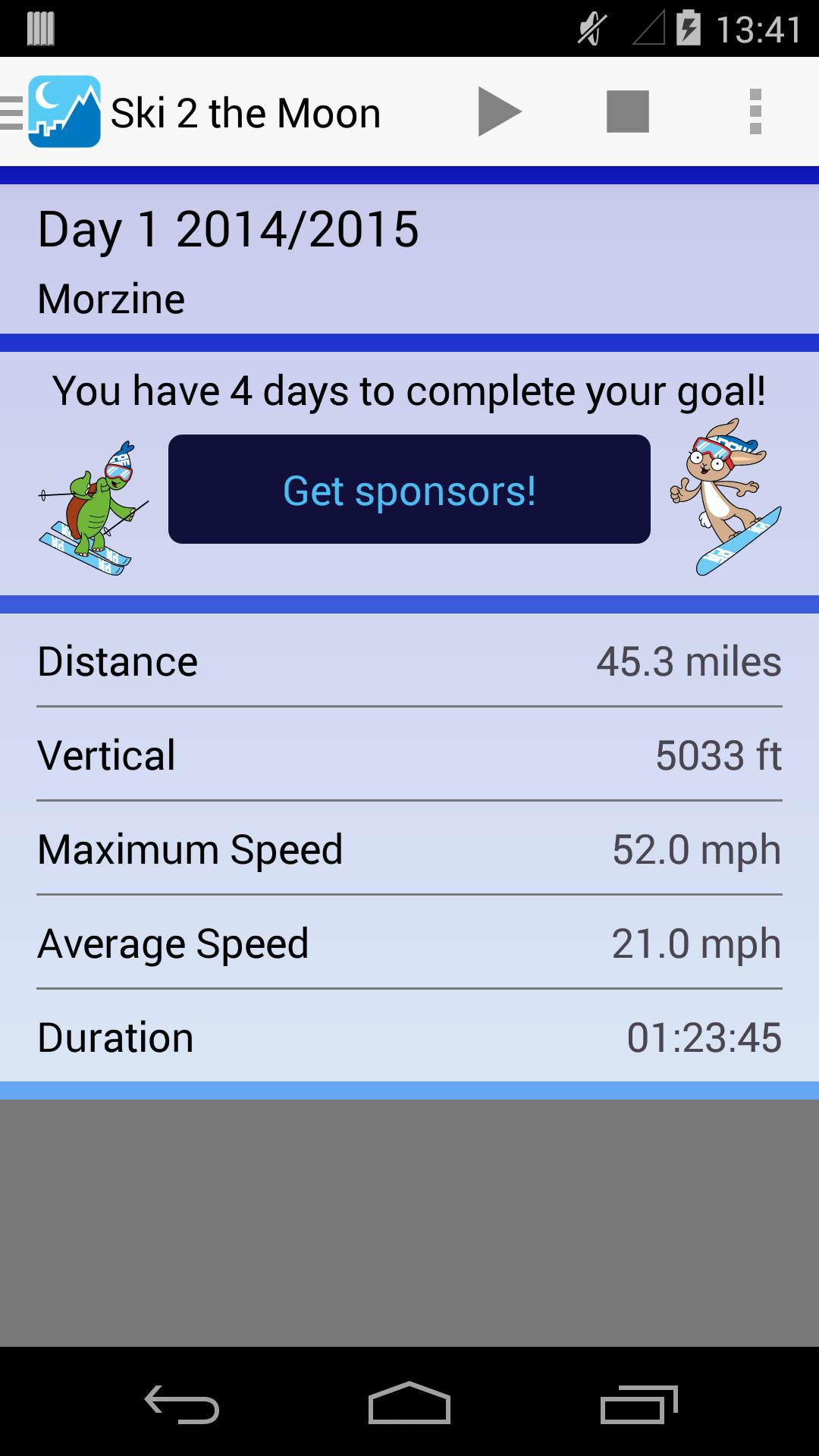Stop tracking with the stop icon
The width and height of the screenshot is (819, 1456).
[x=628, y=112]
